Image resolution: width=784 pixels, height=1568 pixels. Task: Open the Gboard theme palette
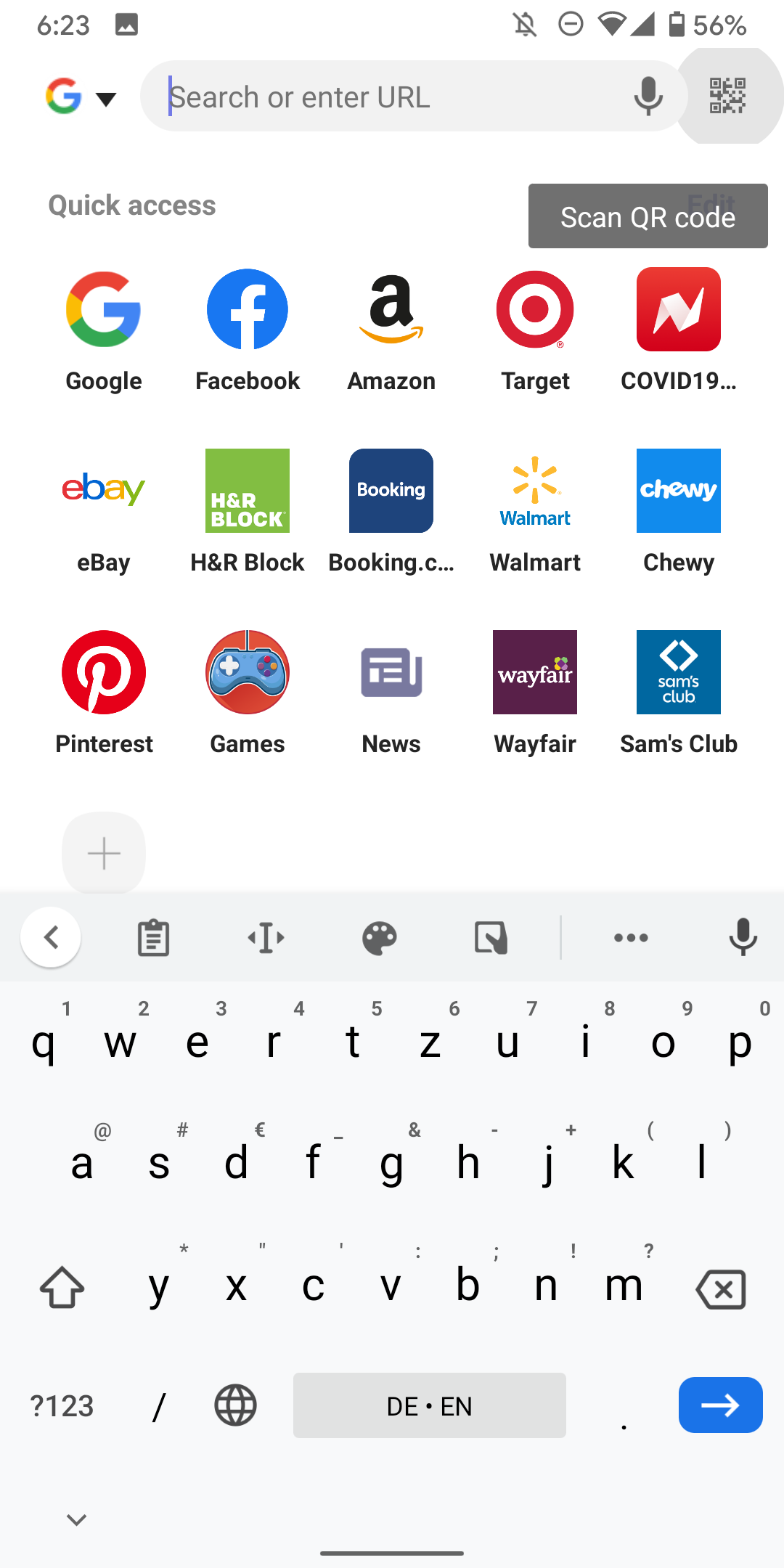coord(379,936)
